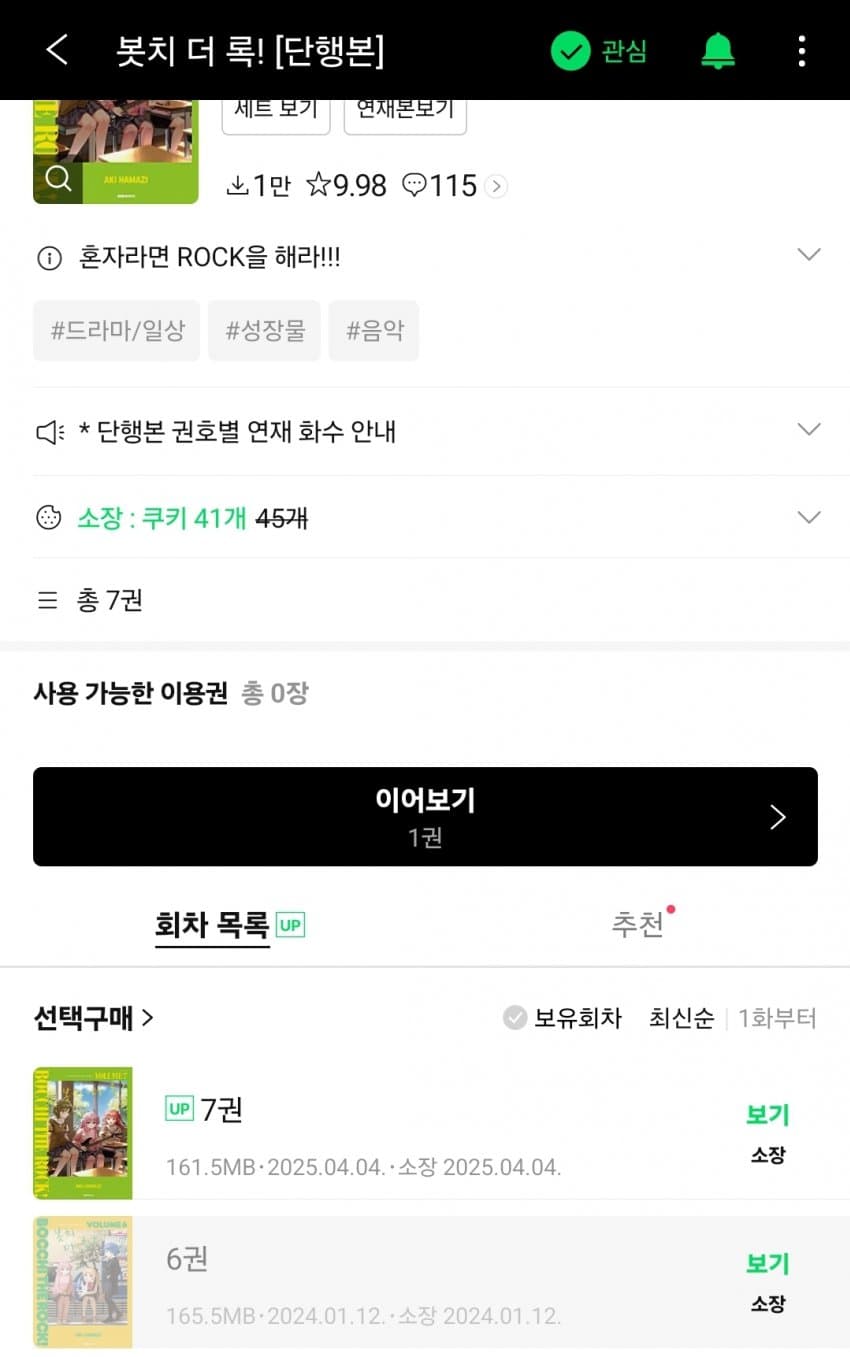The width and height of the screenshot is (850, 1357).
Task: Sort the list by 1화부터
Action: click(x=777, y=1018)
